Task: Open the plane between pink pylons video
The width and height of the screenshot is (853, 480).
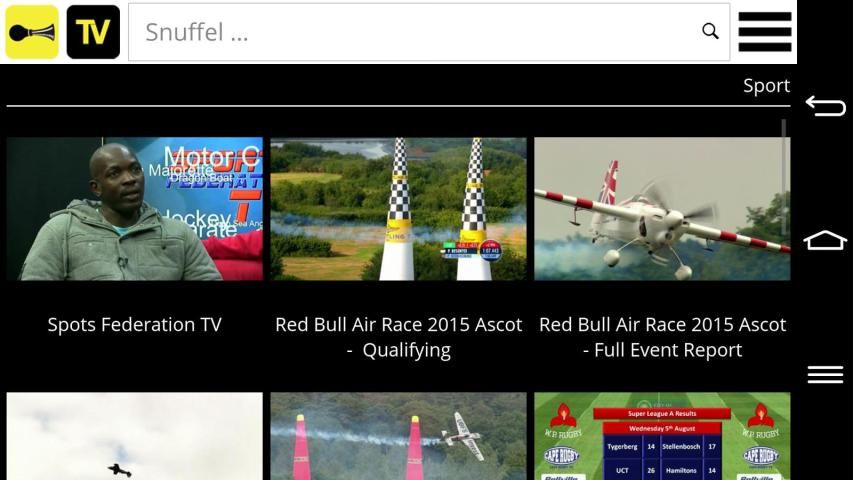Action: 398,437
